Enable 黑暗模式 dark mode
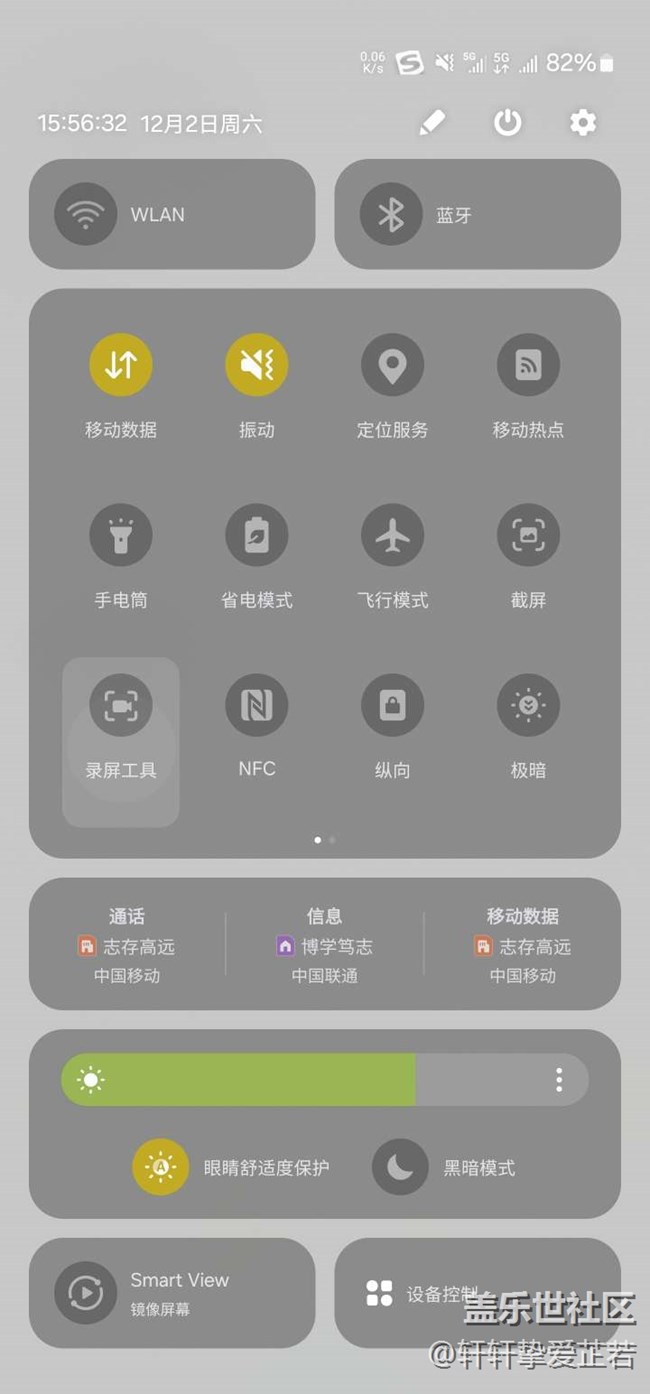Viewport: 650px width, 1394px height. click(x=400, y=1167)
